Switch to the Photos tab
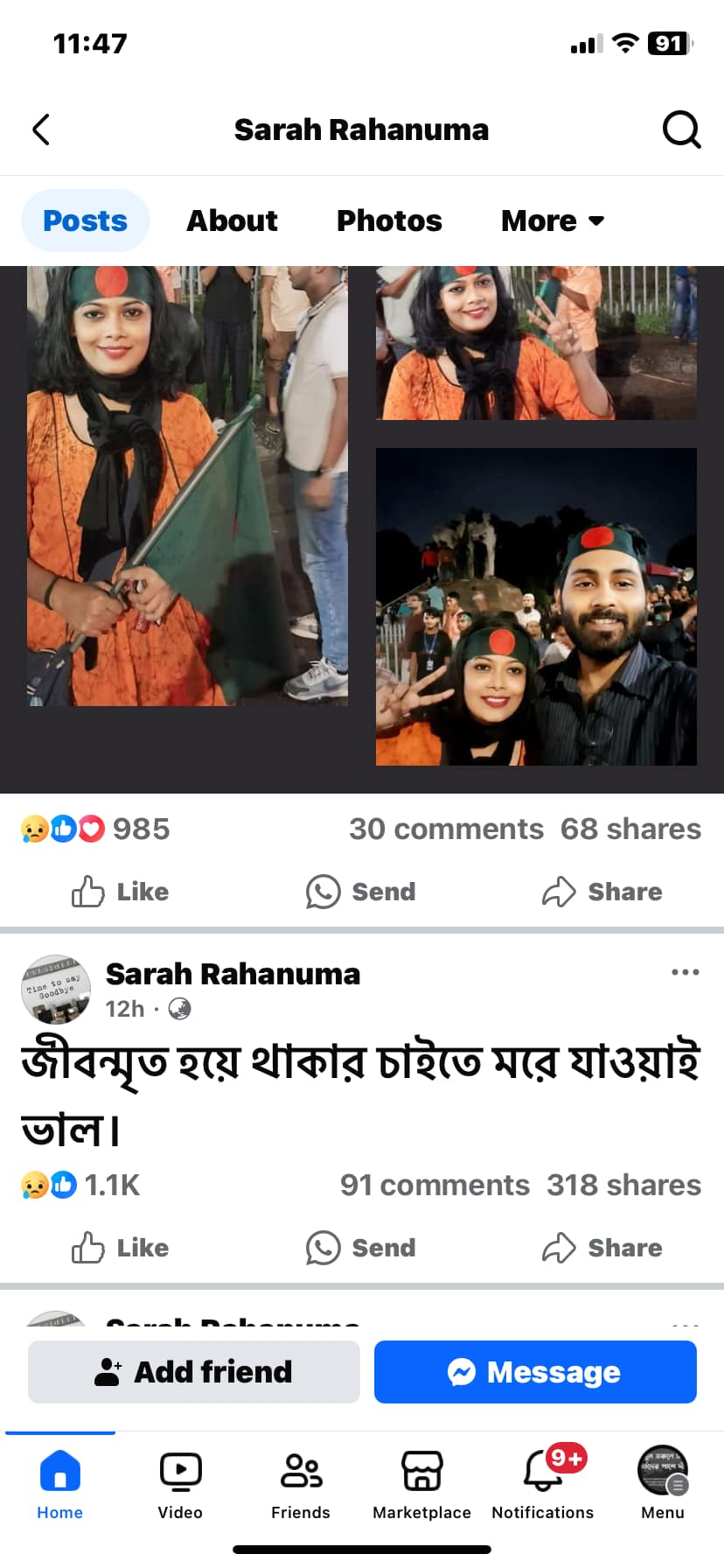 coord(389,220)
